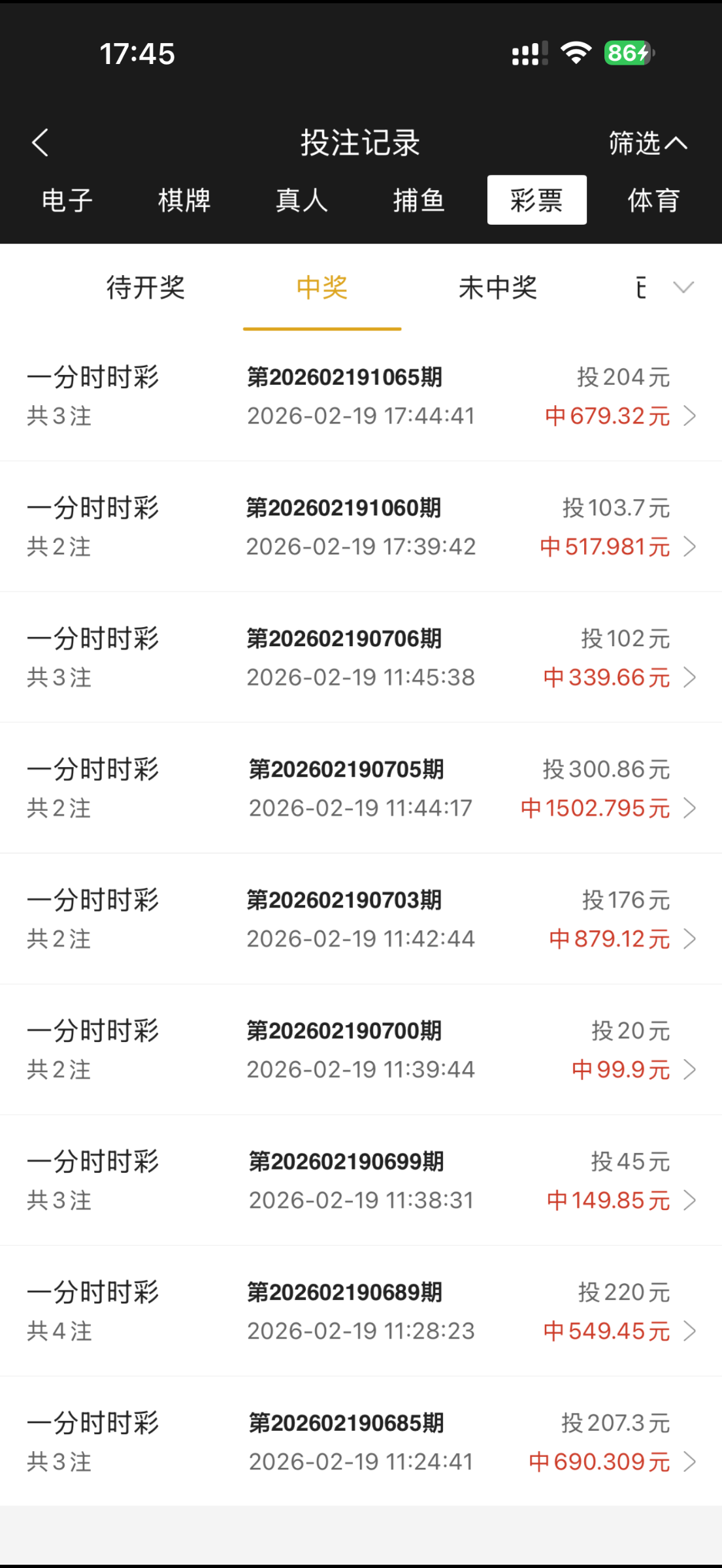This screenshot has width=722, height=1568.
Task: Switch to the 电子 category tab
Action: tap(67, 201)
